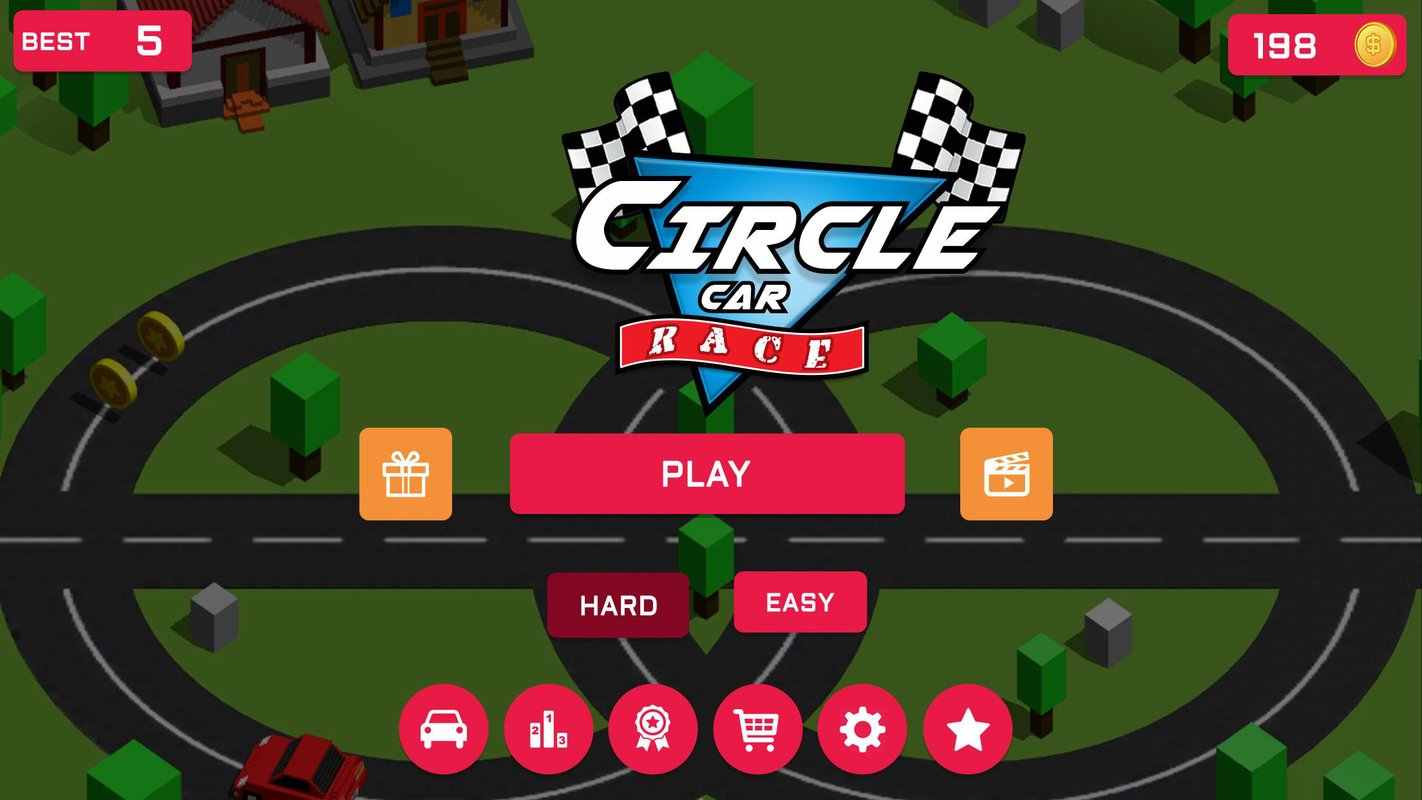The height and width of the screenshot is (800, 1422).
Task: Open settings gear
Action: click(862, 729)
